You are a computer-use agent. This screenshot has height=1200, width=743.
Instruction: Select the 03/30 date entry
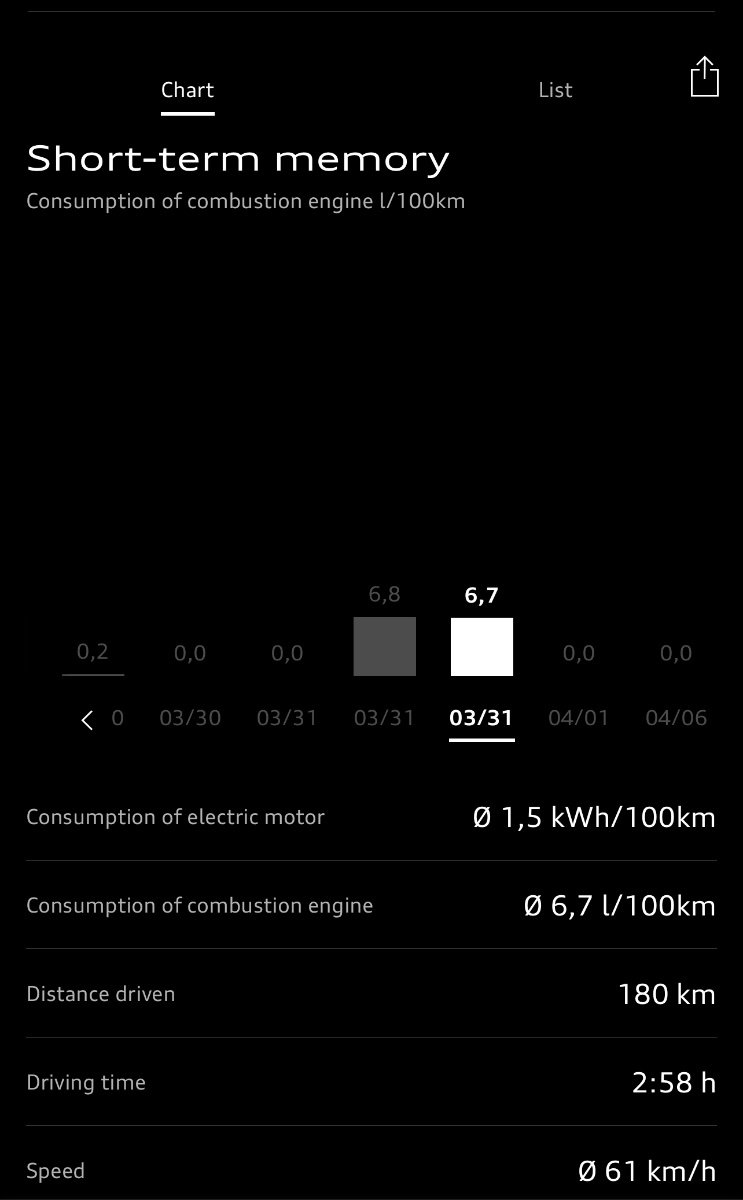click(x=190, y=718)
